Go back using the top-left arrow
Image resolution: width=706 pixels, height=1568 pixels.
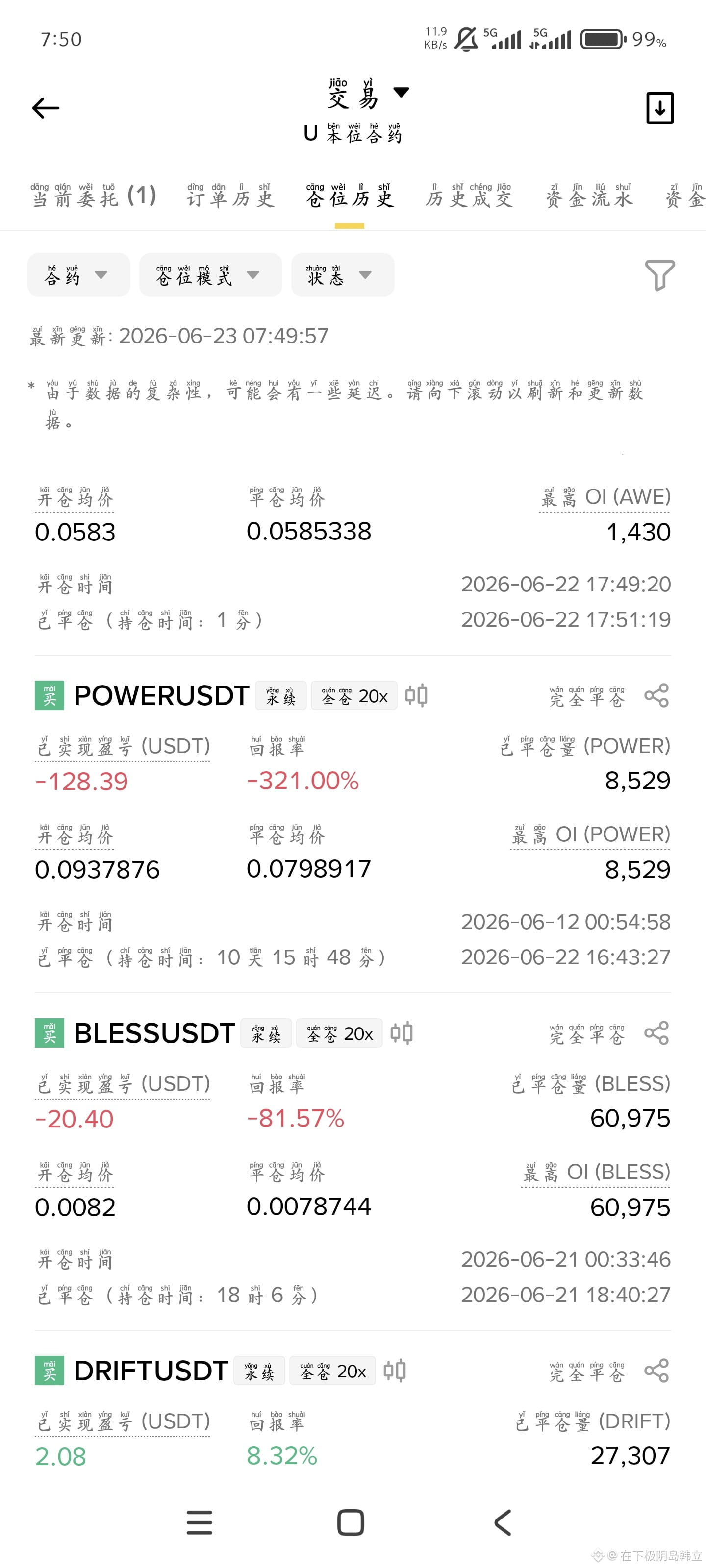tap(46, 108)
